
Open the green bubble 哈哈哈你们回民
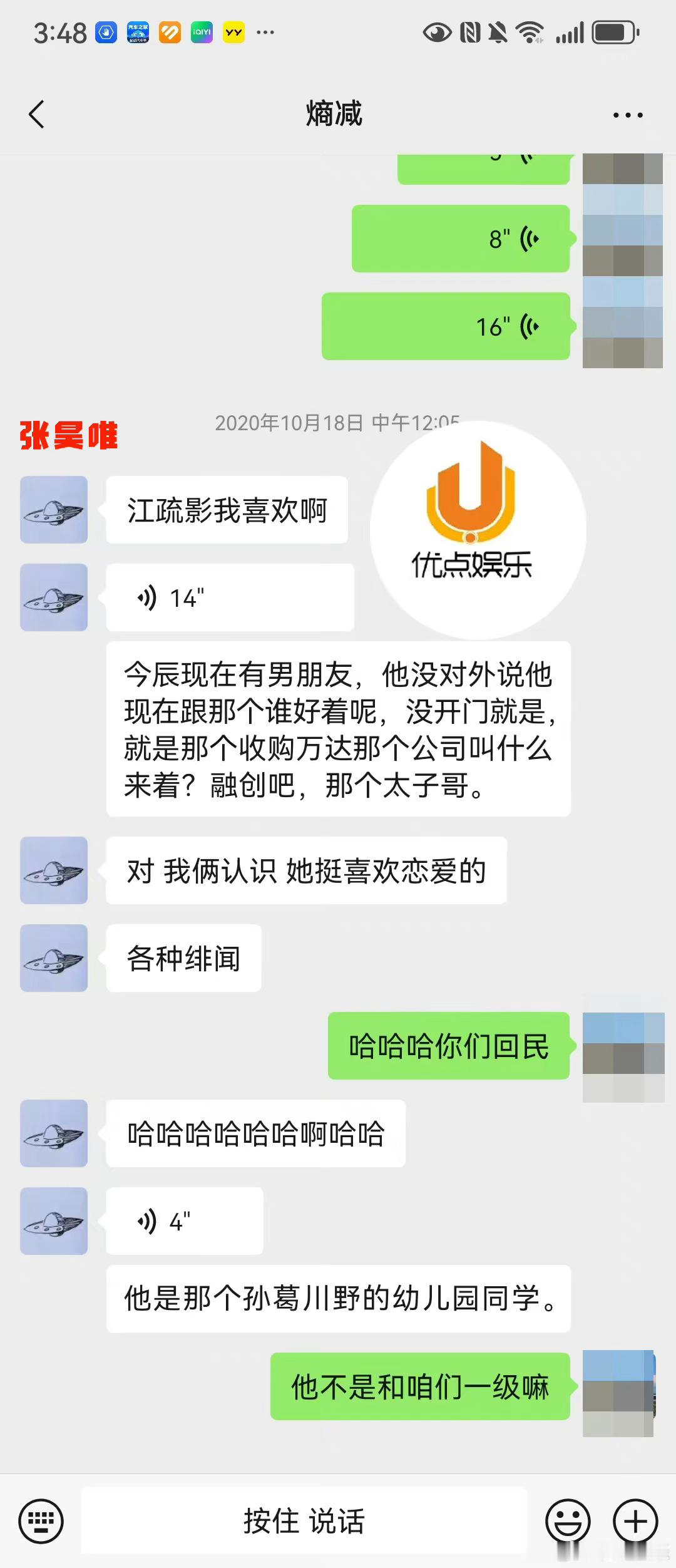[448, 1048]
